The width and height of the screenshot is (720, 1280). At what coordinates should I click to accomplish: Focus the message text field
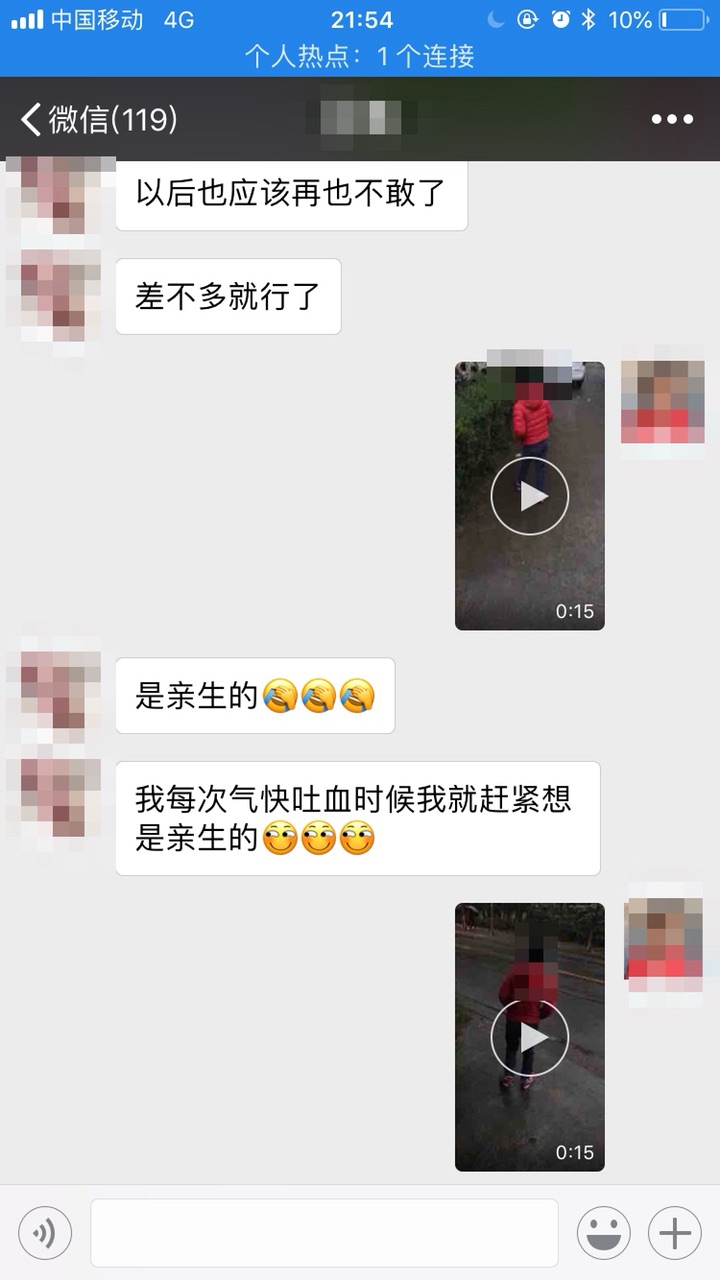324,1233
